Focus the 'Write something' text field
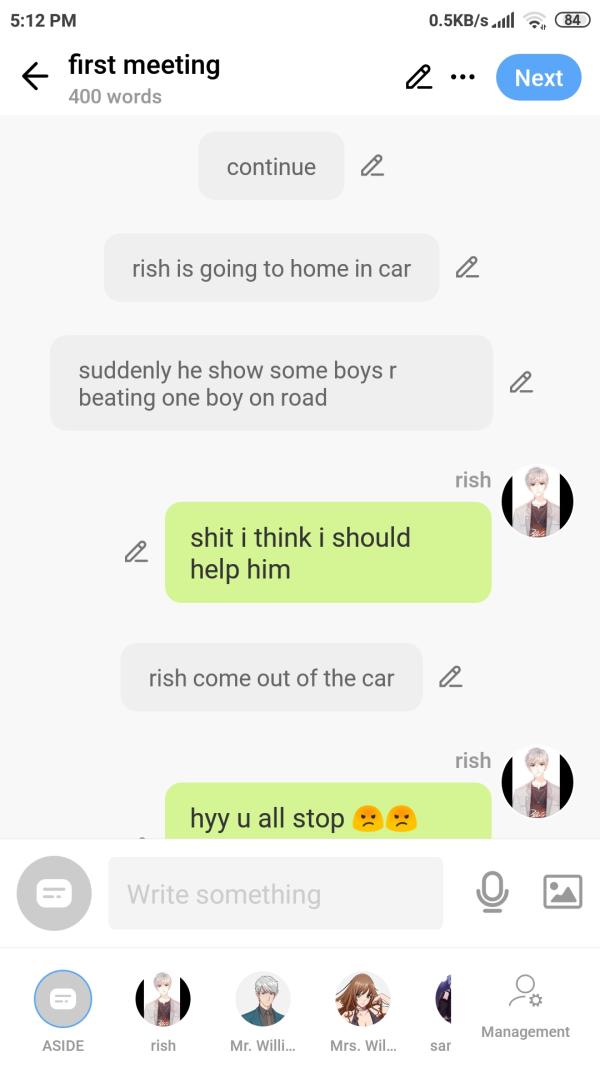 click(275, 893)
